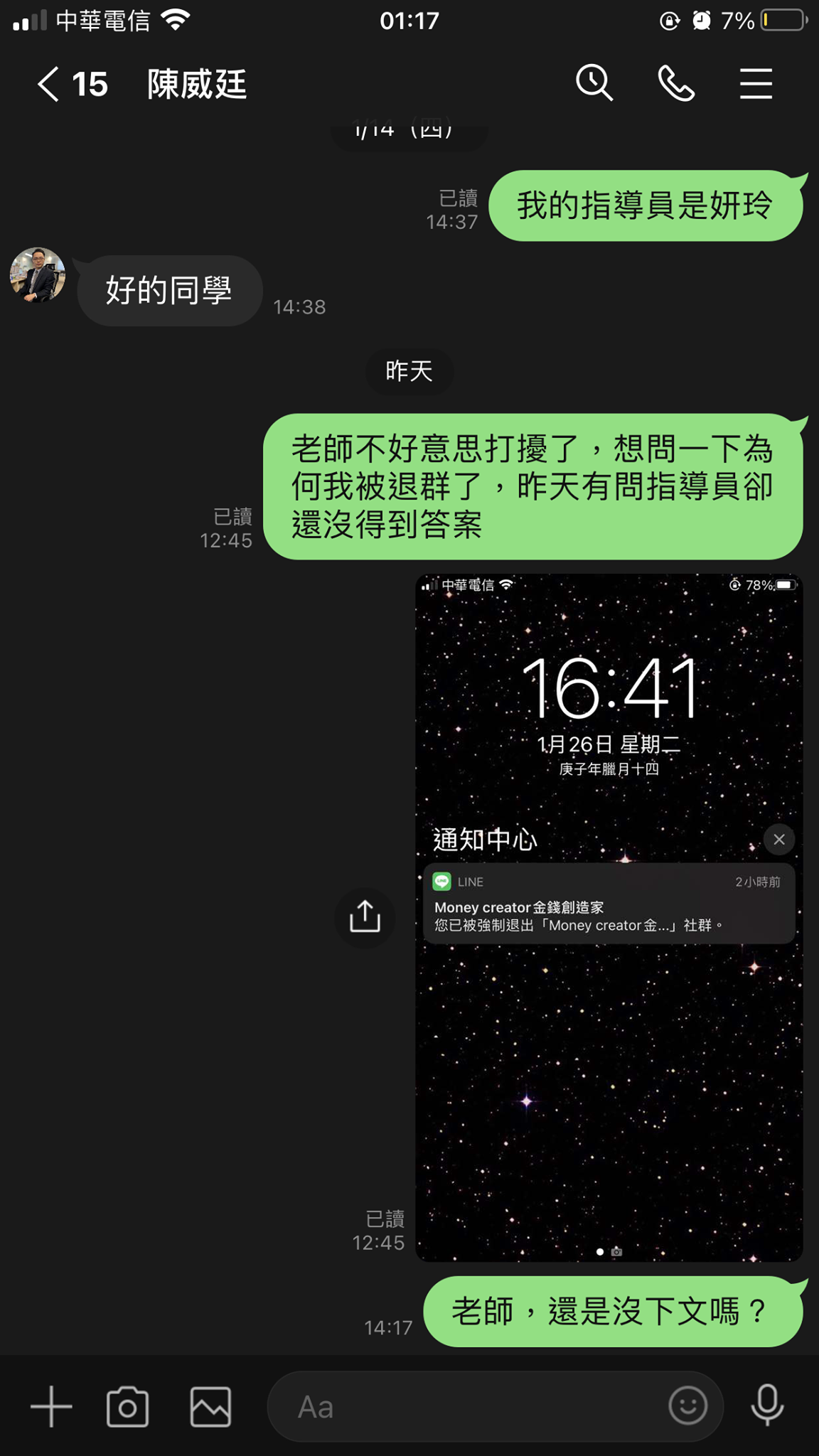819x1456 pixels.
Task: Open the sent lock screen screenshot
Action: click(x=609, y=917)
